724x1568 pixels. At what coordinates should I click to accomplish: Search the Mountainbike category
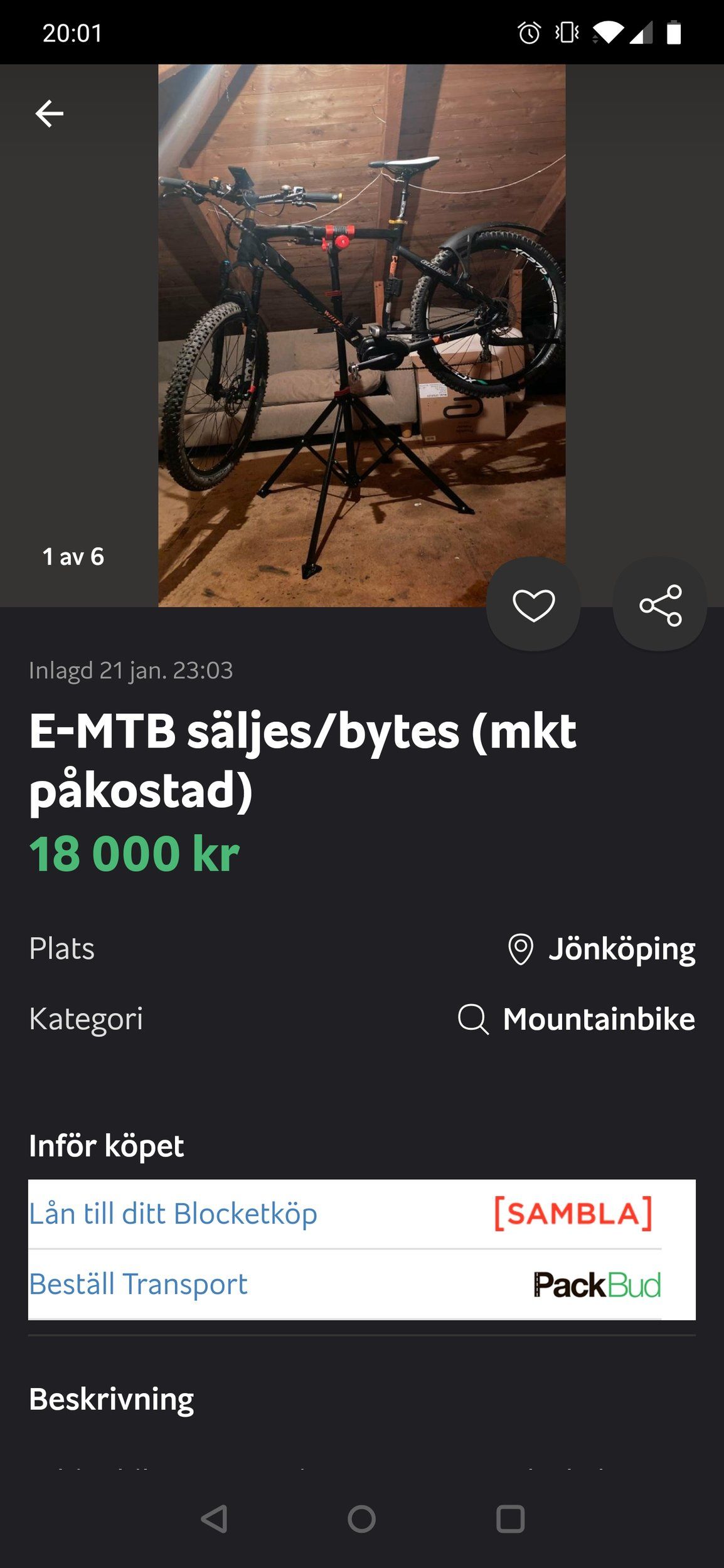pos(576,1019)
